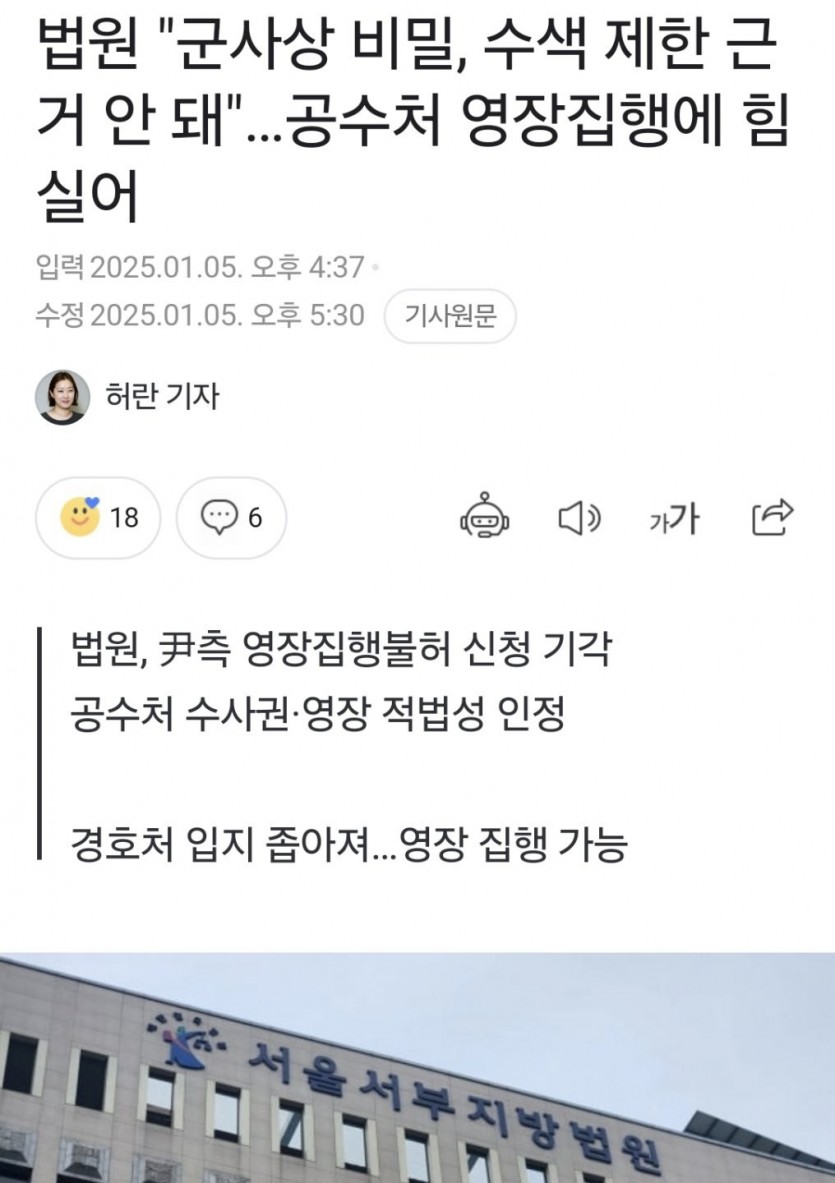
Task: Share this article
Action: (x=771, y=517)
